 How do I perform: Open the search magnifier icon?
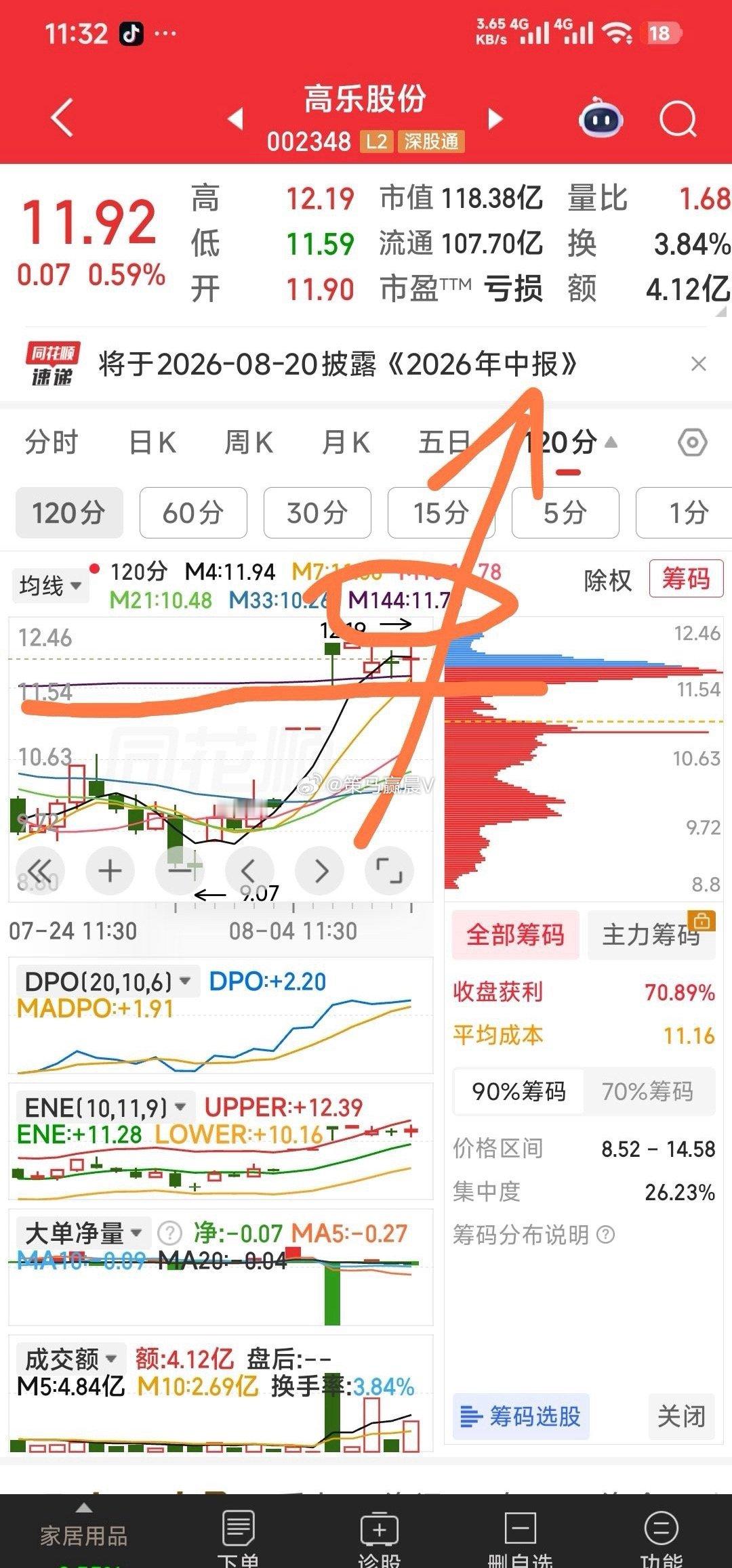pyautogui.click(x=678, y=119)
